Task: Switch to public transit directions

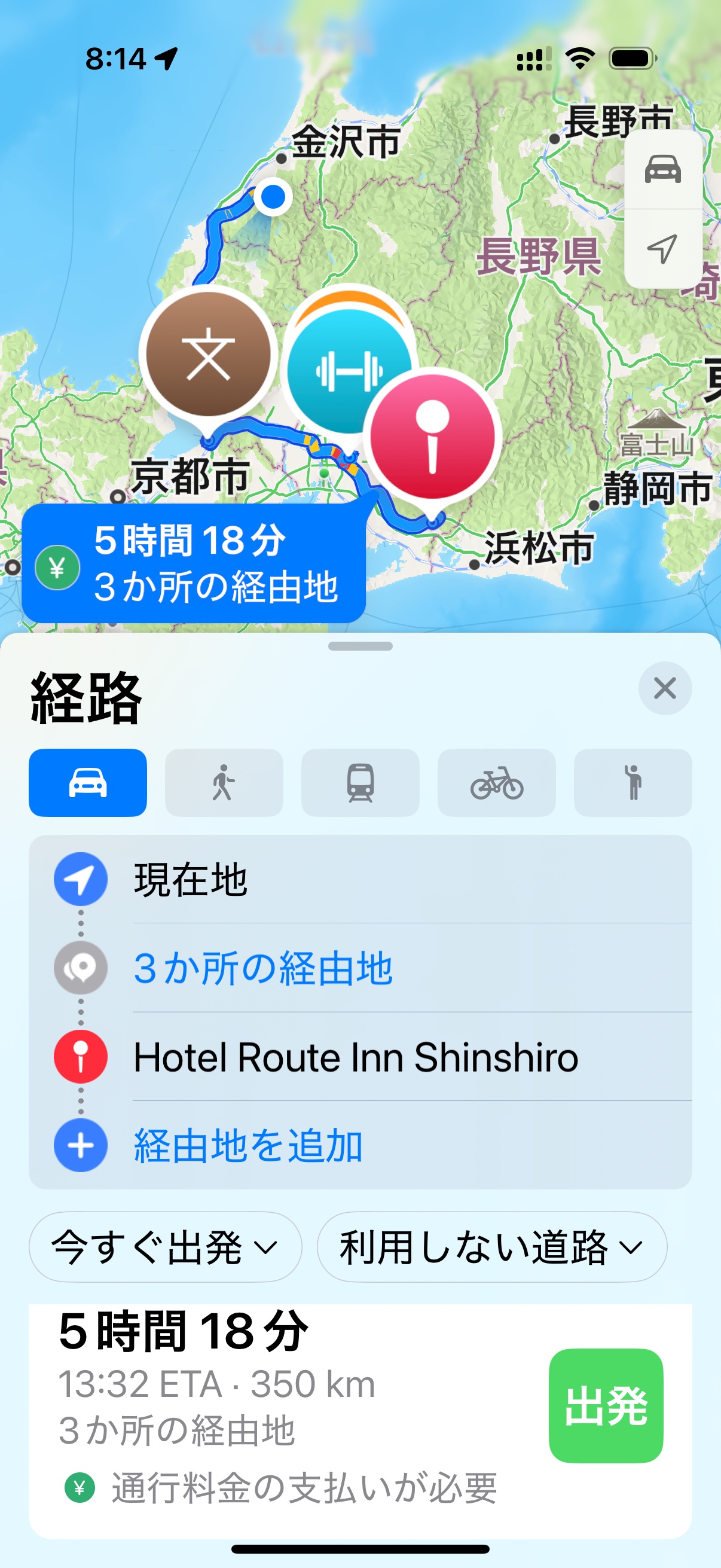Action: tap(360, 782)
